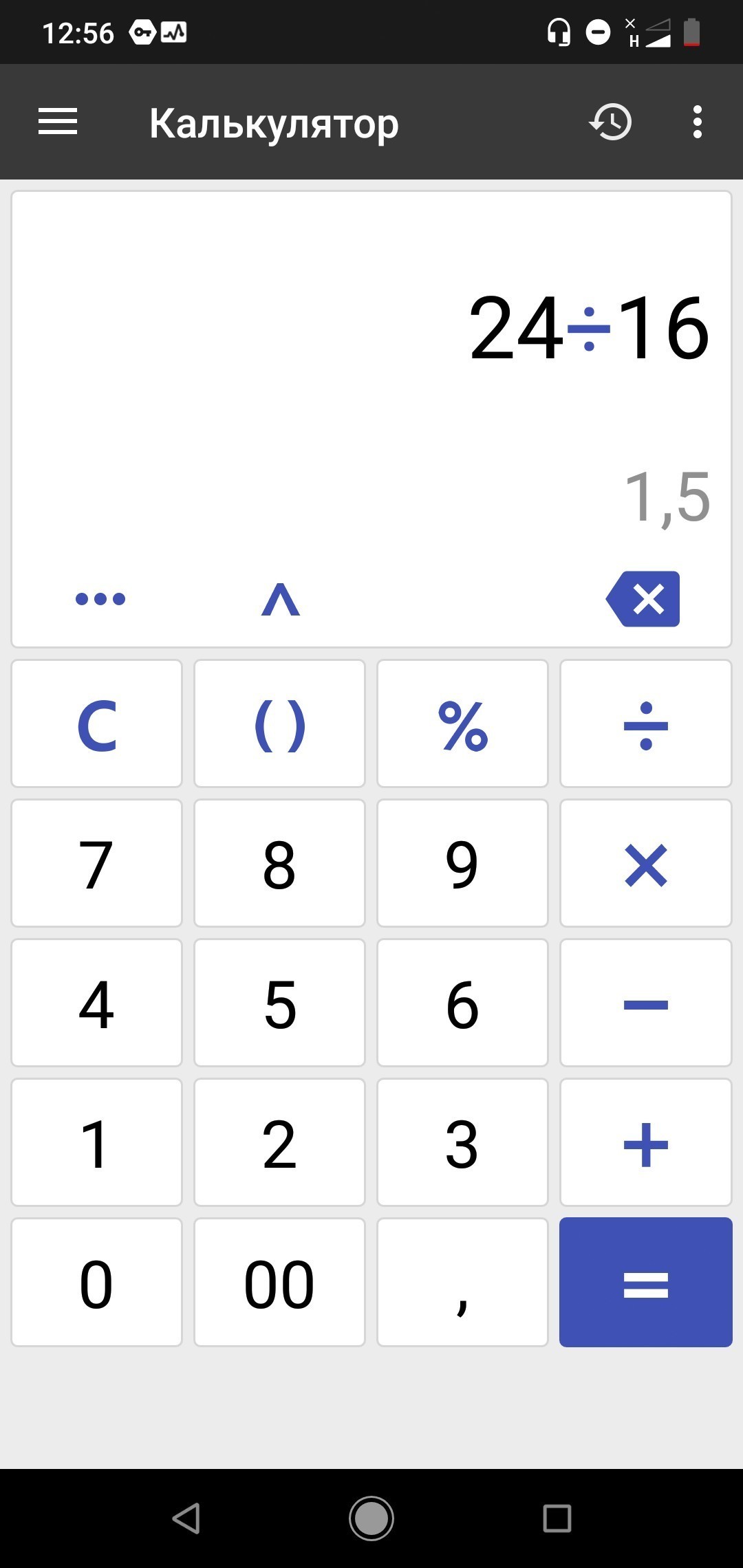The width and height of the screenshot is (743, 1568).
Task: Select the multiplication key
Action: click(645, 864)
